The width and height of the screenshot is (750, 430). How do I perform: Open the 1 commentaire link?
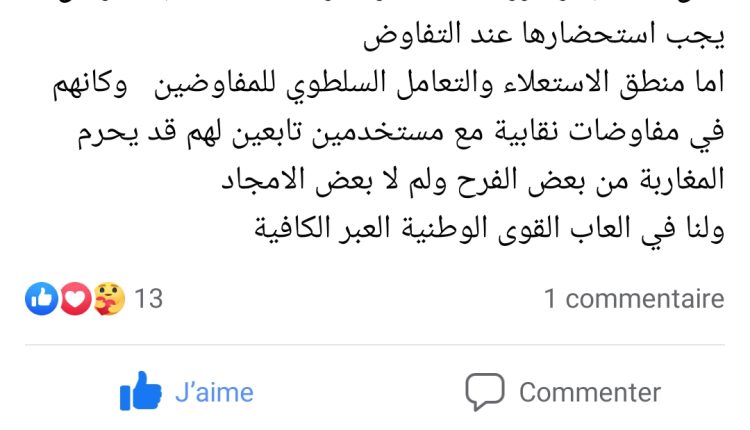coord(634,298)
